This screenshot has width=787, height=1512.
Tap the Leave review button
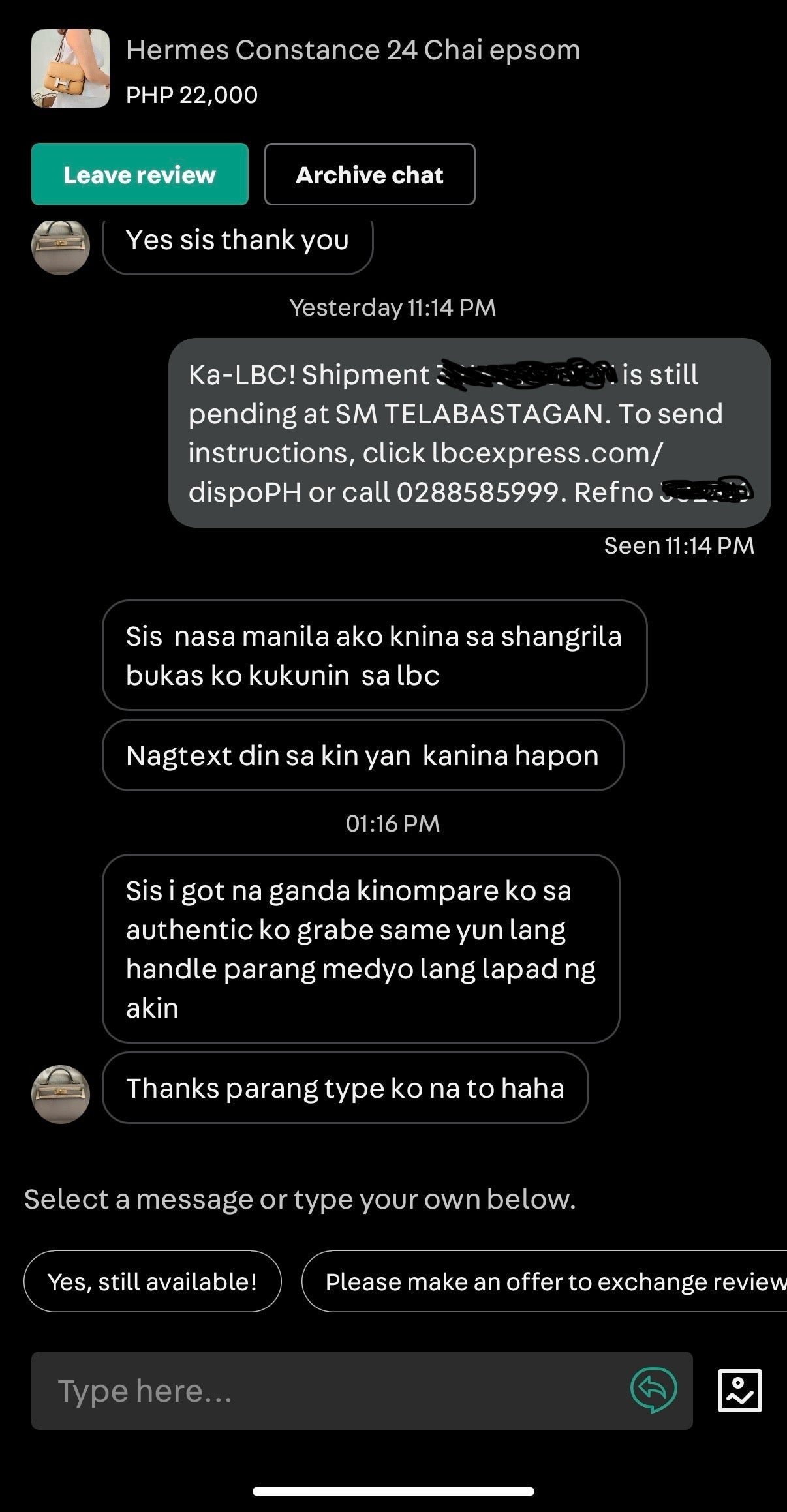tap(140, 174)
